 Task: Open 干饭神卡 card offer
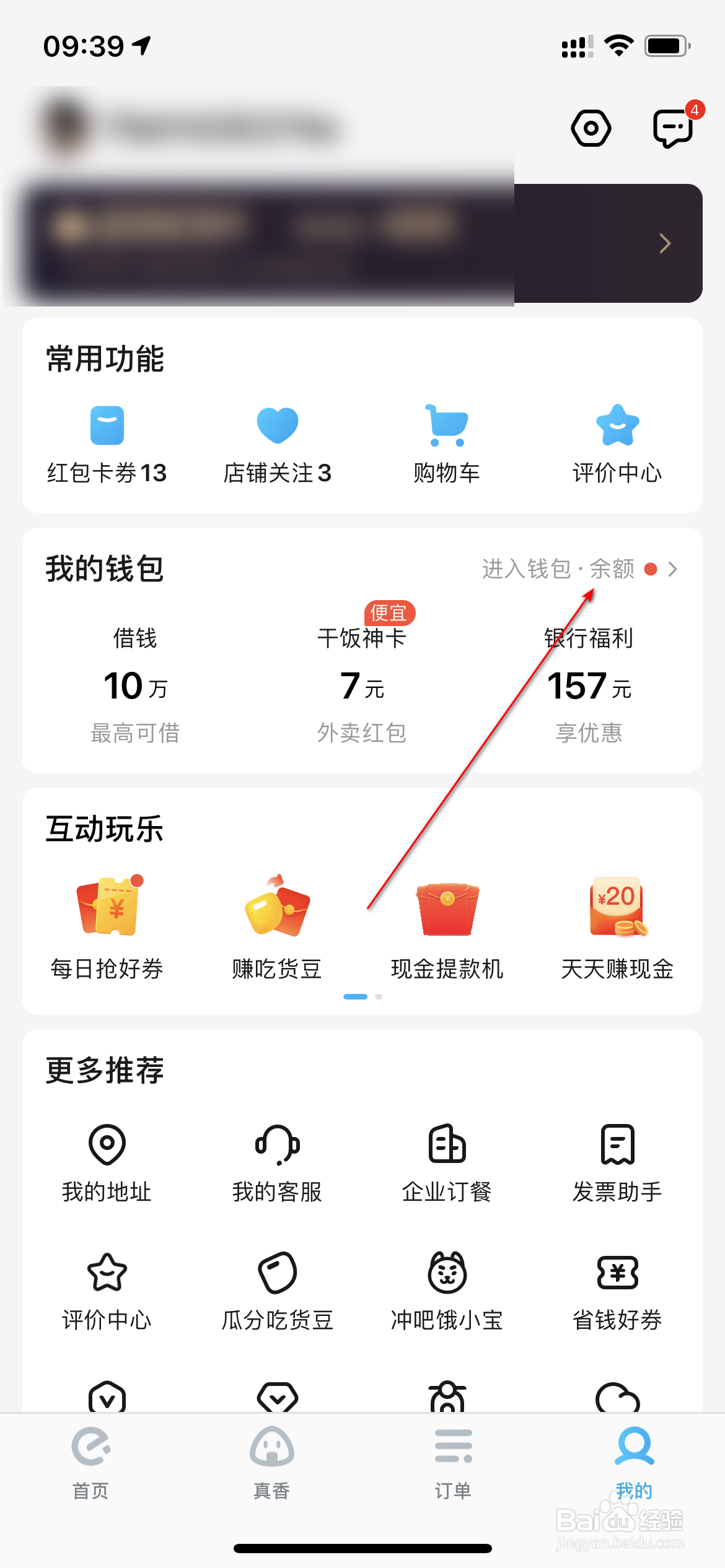[362, 684]
